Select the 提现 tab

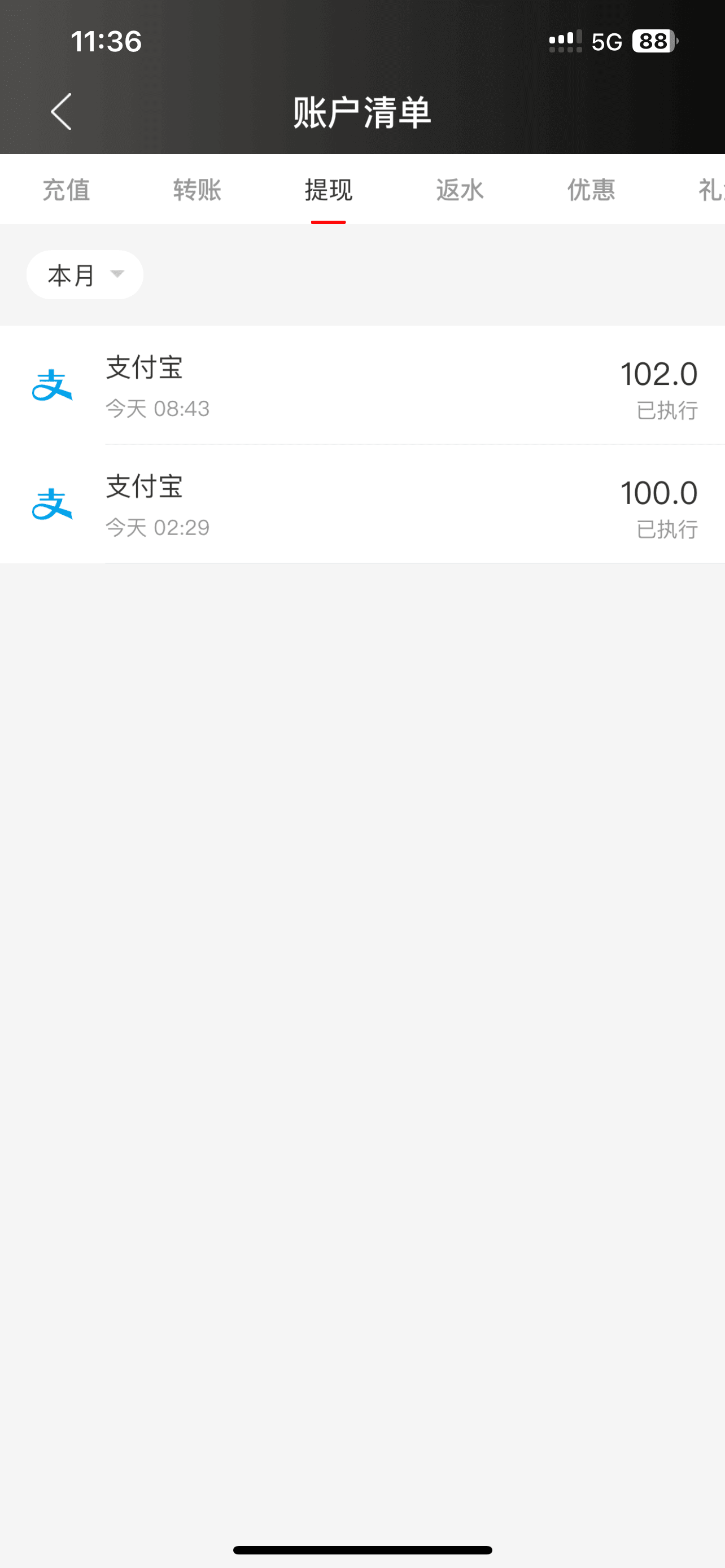pos(329,190)
